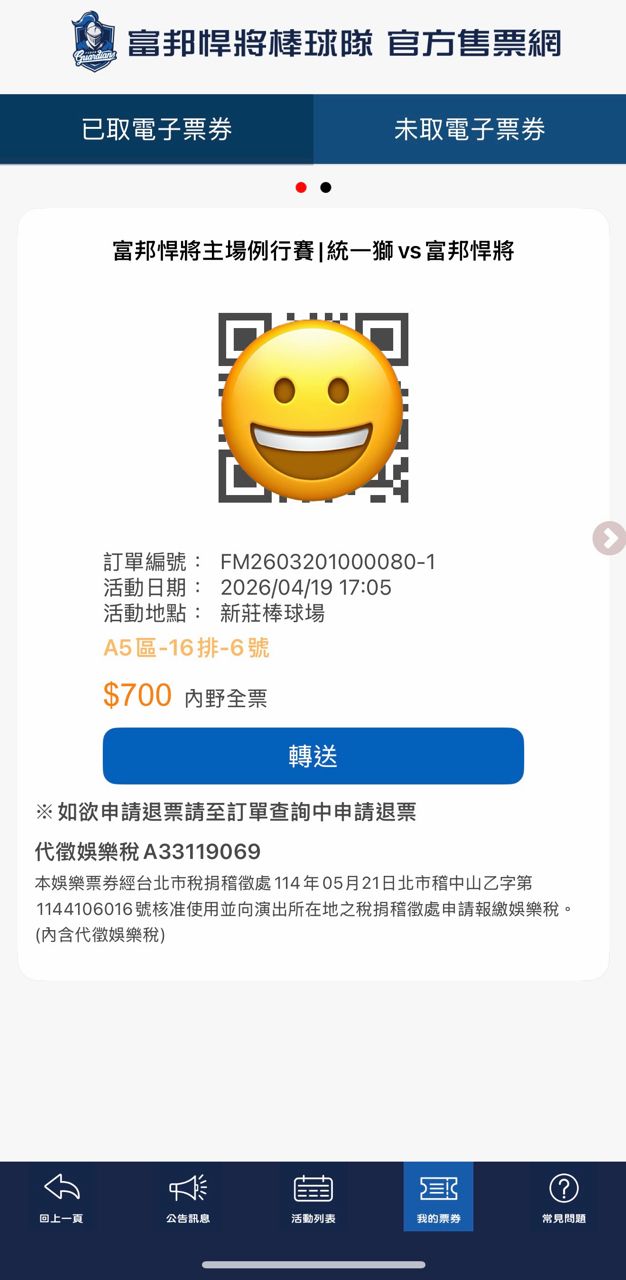626x1280 pixels.
Task: Jump to the second ticket page dot
Action: (326, 187)
